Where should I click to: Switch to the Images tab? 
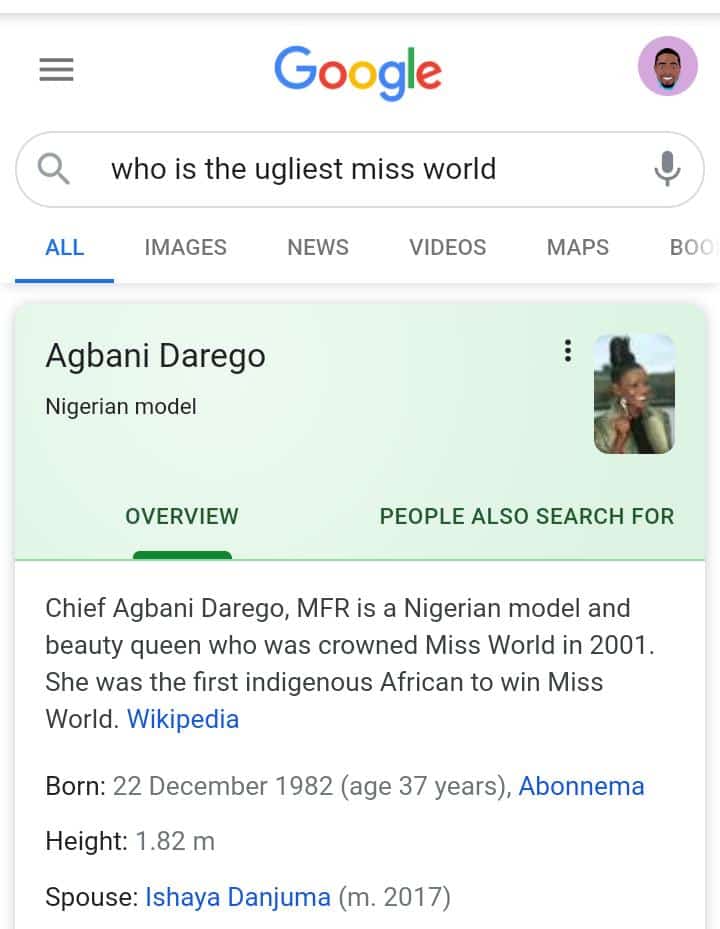coord(185,247)
